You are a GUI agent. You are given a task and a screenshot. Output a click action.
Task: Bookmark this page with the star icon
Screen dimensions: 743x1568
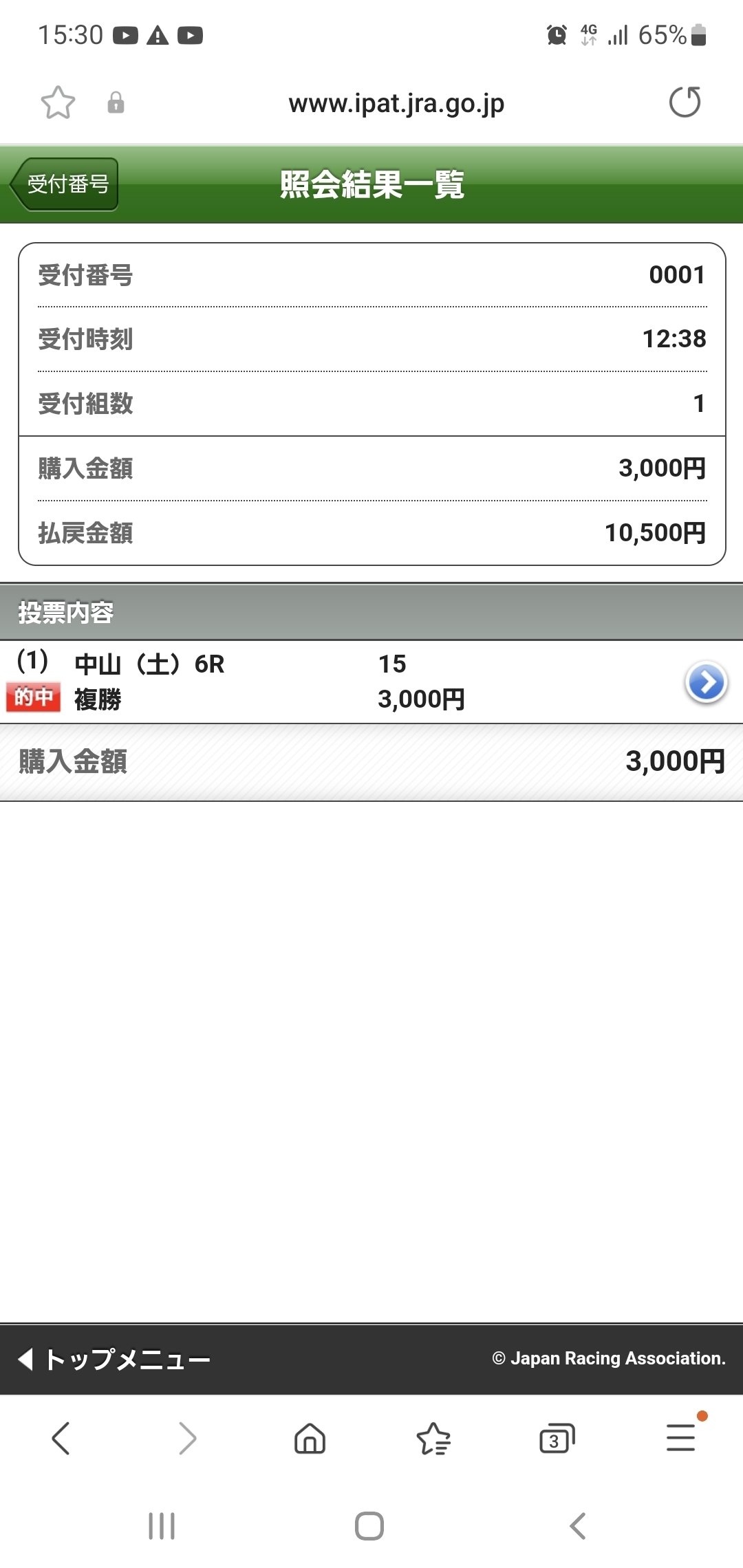tap(58, 103)
